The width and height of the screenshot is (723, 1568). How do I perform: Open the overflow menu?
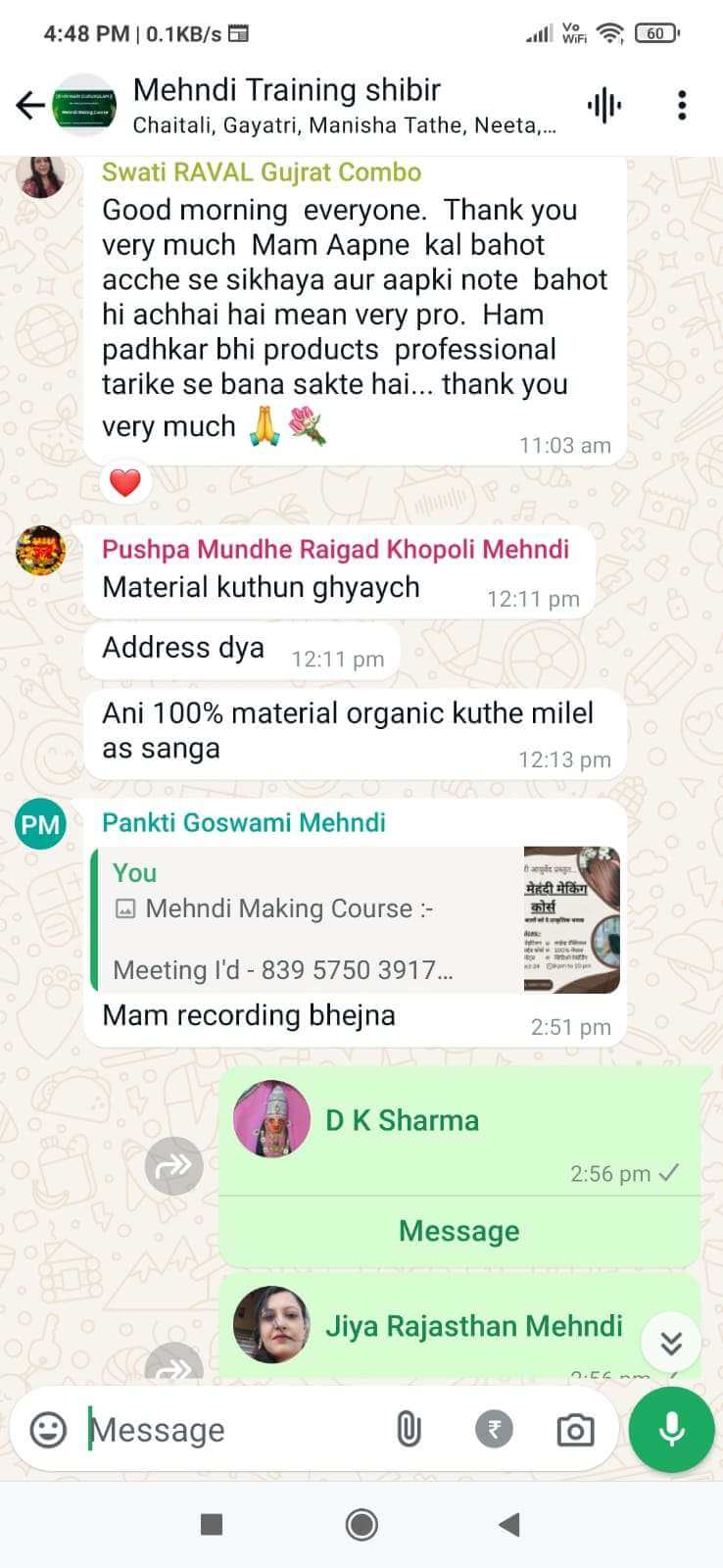pos(682,105)
